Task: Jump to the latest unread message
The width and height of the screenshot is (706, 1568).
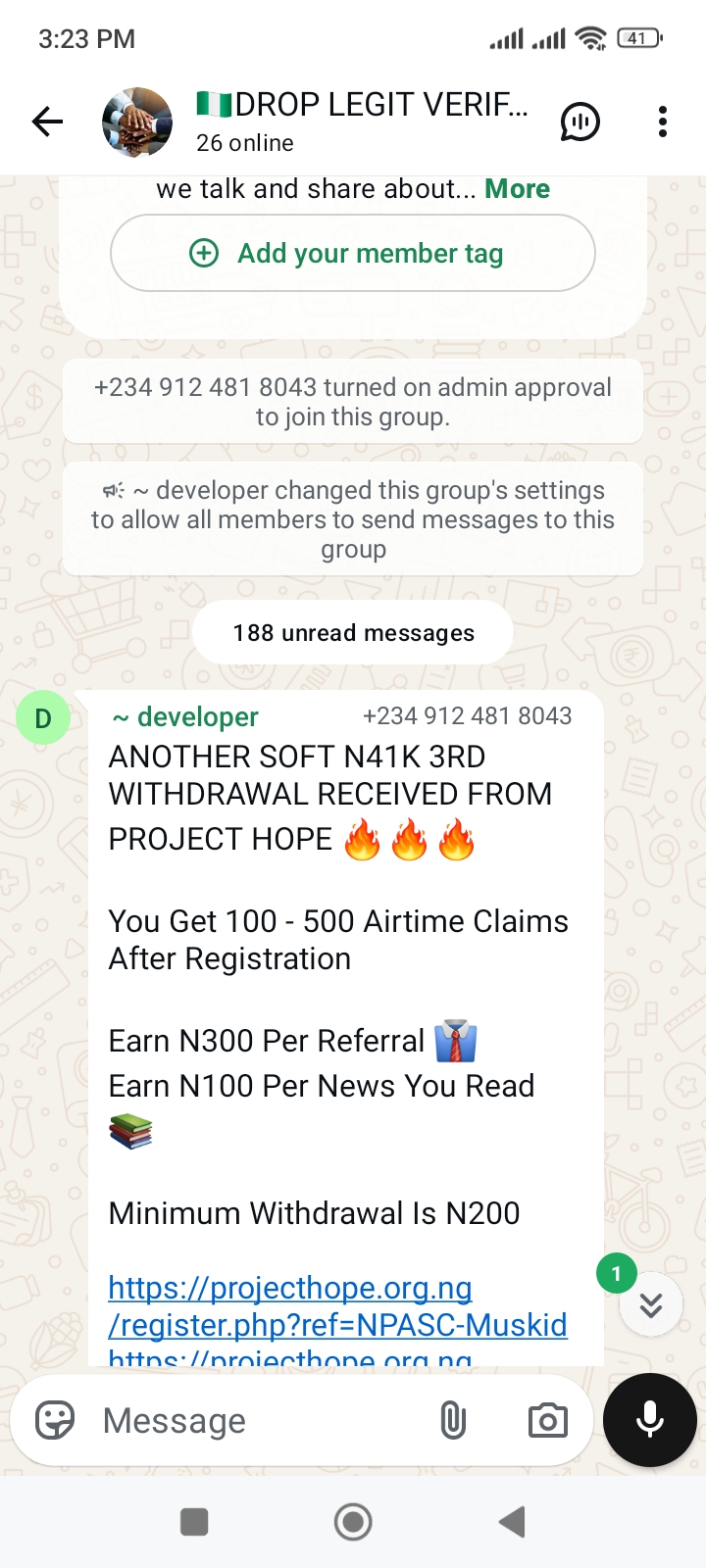Action: (650, 1304)
